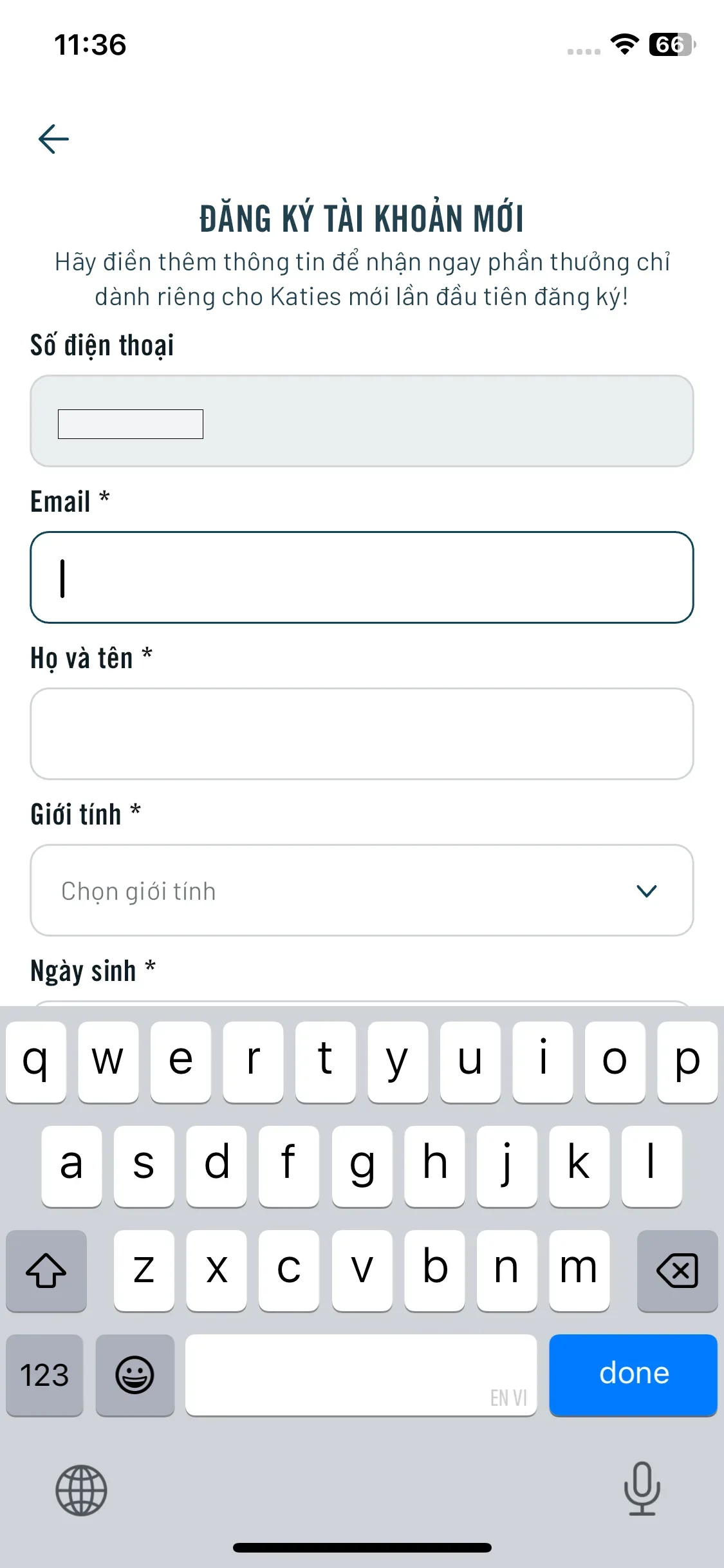Image resolution: width=724 pixels, height=1568 pixels.
Task: Tap the Email input field
Action: click(362, 577)
